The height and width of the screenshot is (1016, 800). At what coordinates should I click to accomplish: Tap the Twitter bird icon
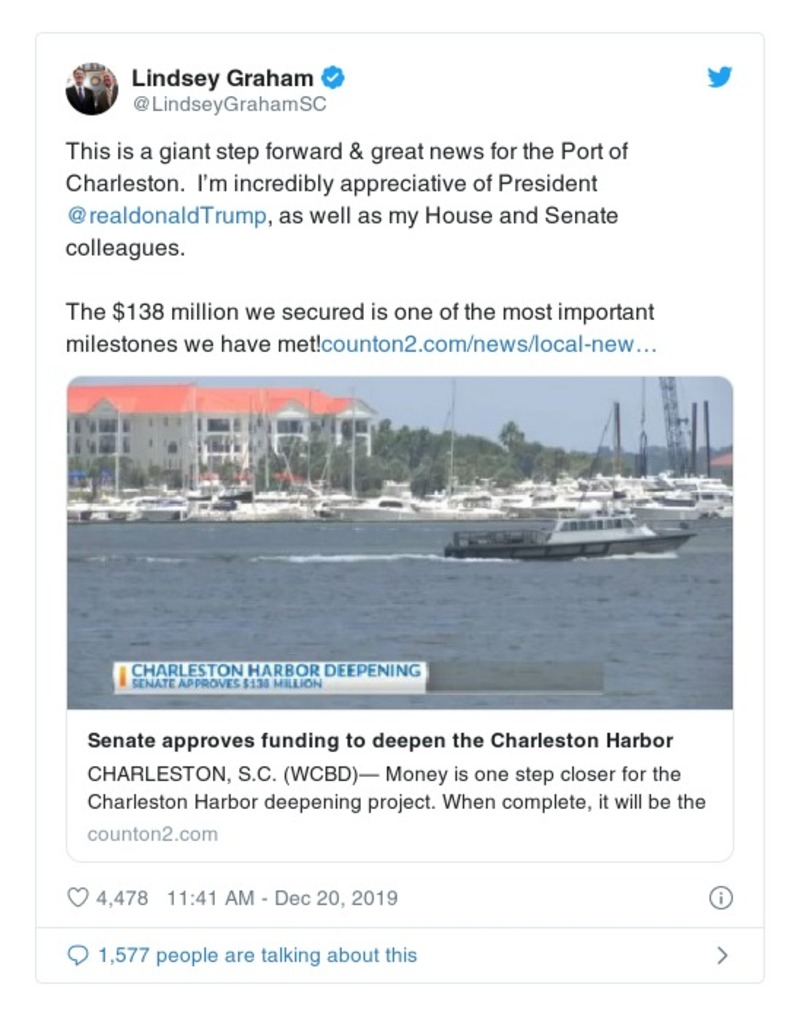(x=720, y=78)
